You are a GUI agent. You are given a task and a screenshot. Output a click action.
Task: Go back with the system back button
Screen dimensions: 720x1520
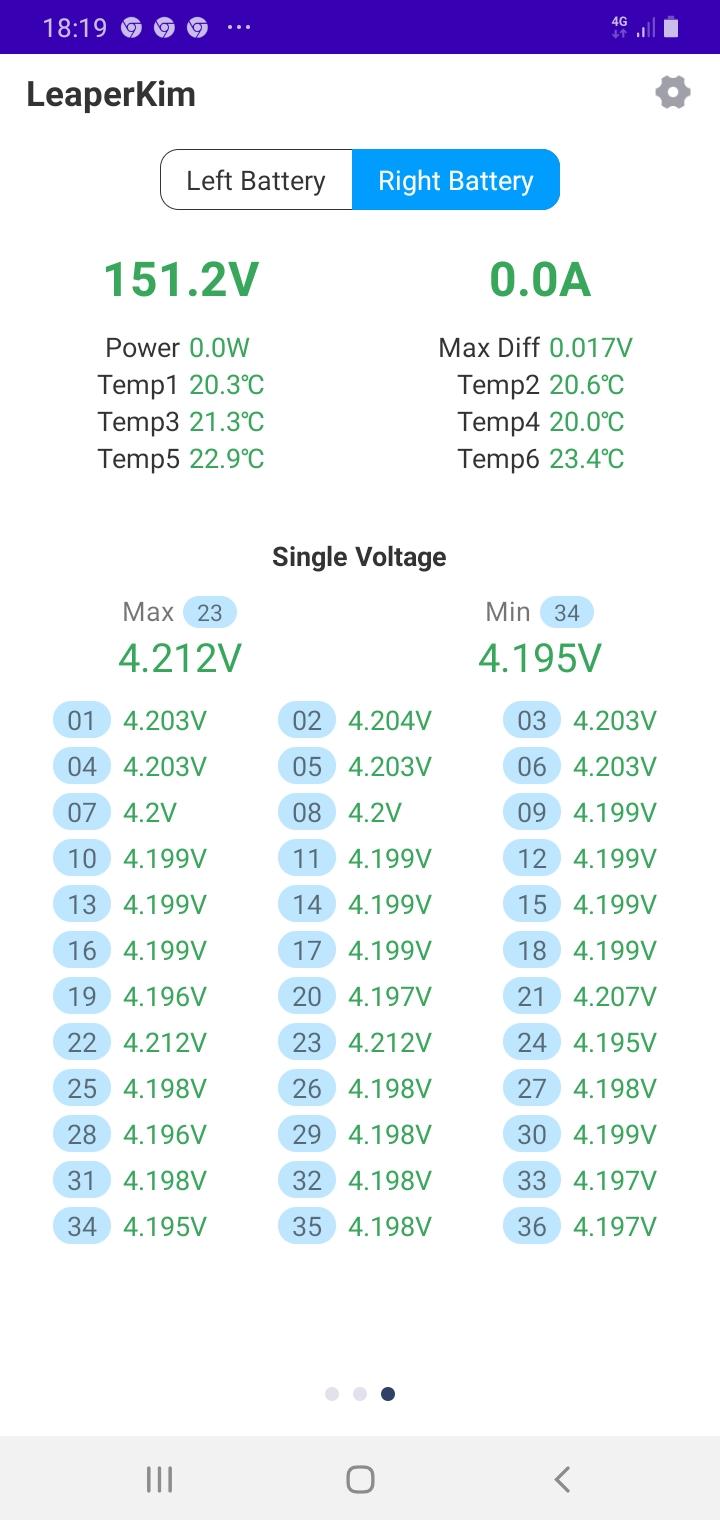point(562,1479)
